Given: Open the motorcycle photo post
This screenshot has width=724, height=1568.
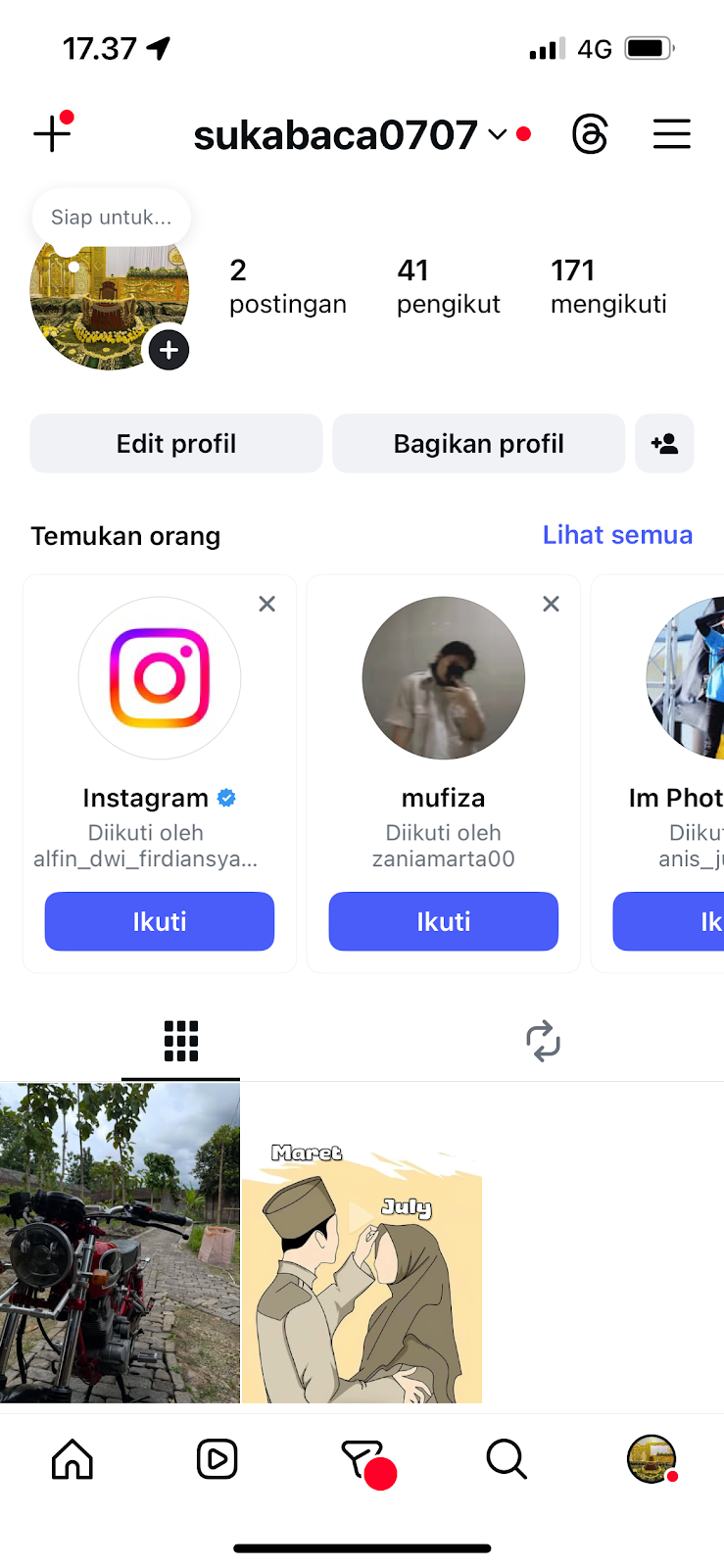Looking at the screenshot, I should 120,1243.
